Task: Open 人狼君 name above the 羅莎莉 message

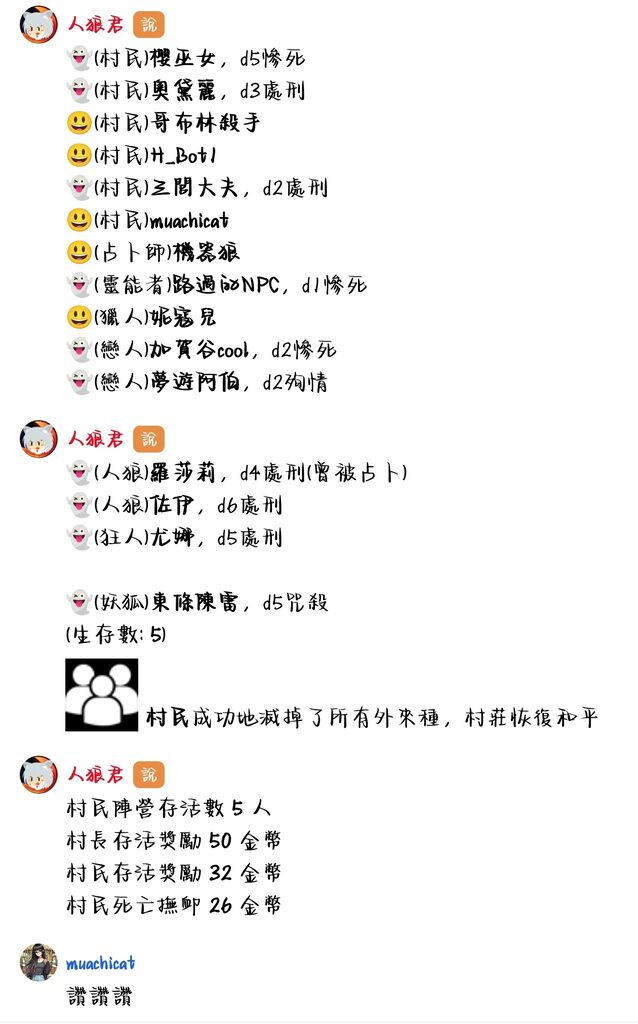Action: click(96, 439)
